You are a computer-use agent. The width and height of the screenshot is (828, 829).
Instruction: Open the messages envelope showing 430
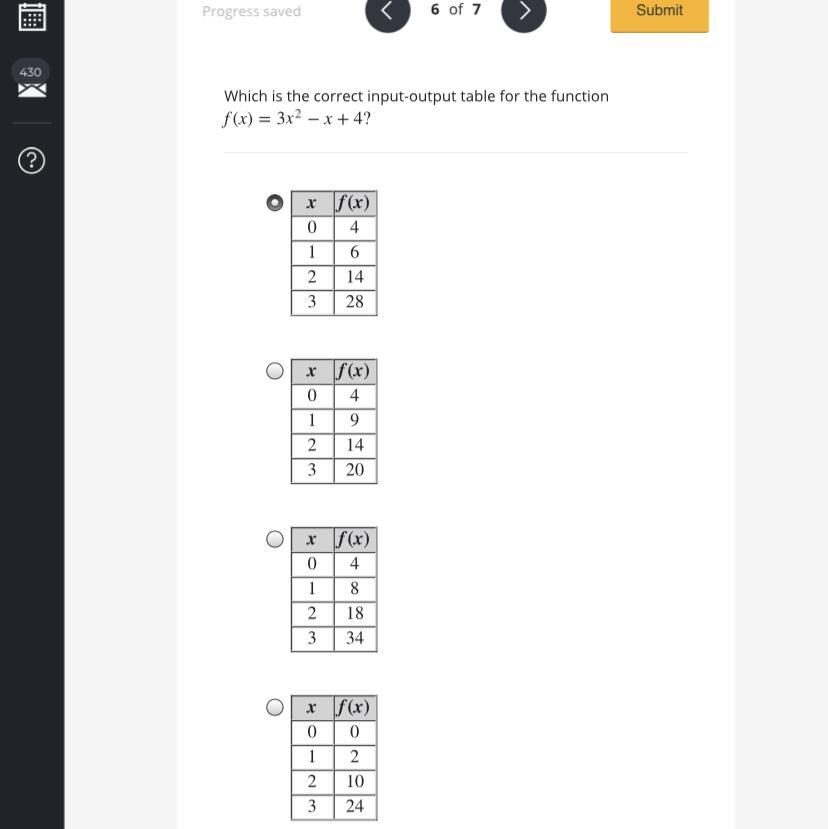[x=32, y=80]
